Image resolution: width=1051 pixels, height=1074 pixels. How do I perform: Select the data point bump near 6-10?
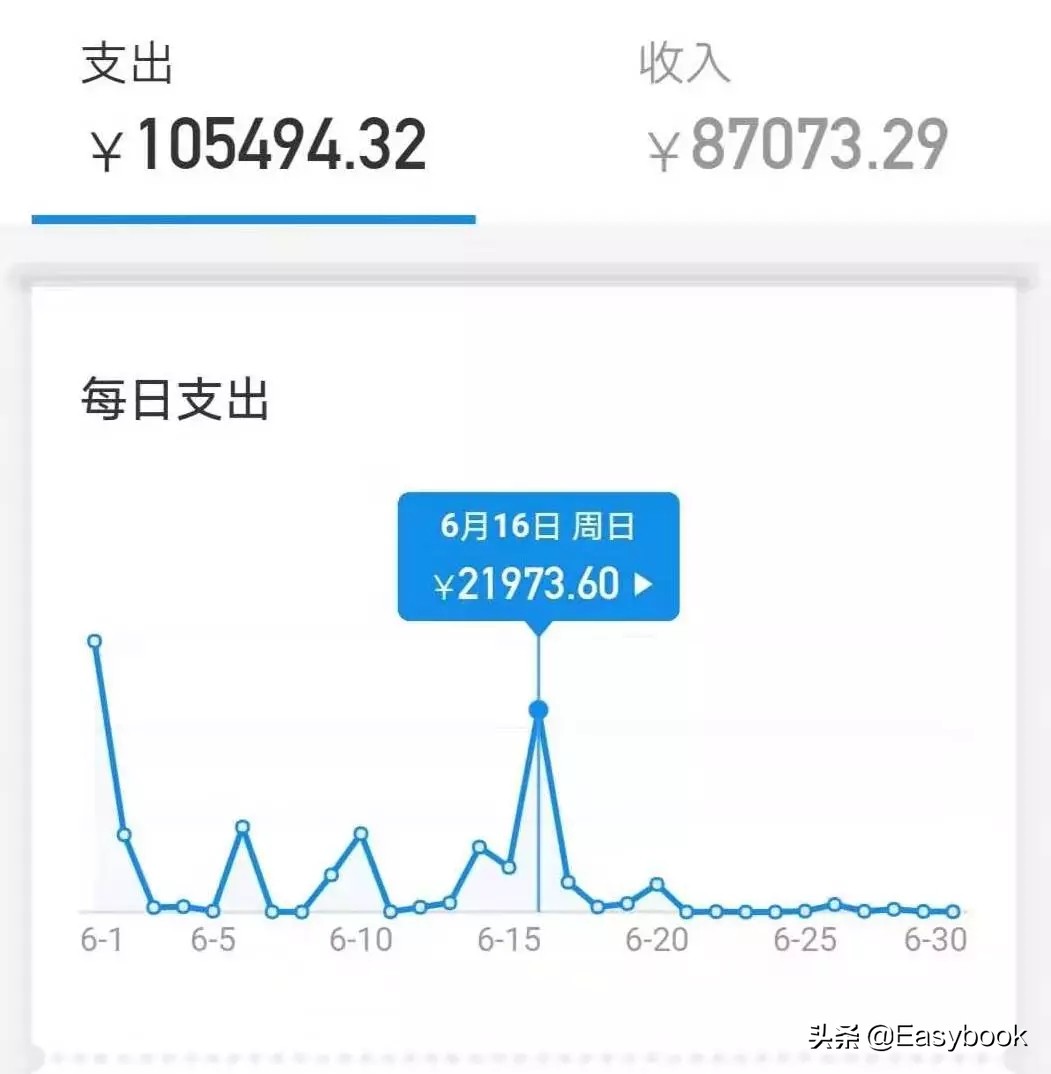(x=360, y=832)
